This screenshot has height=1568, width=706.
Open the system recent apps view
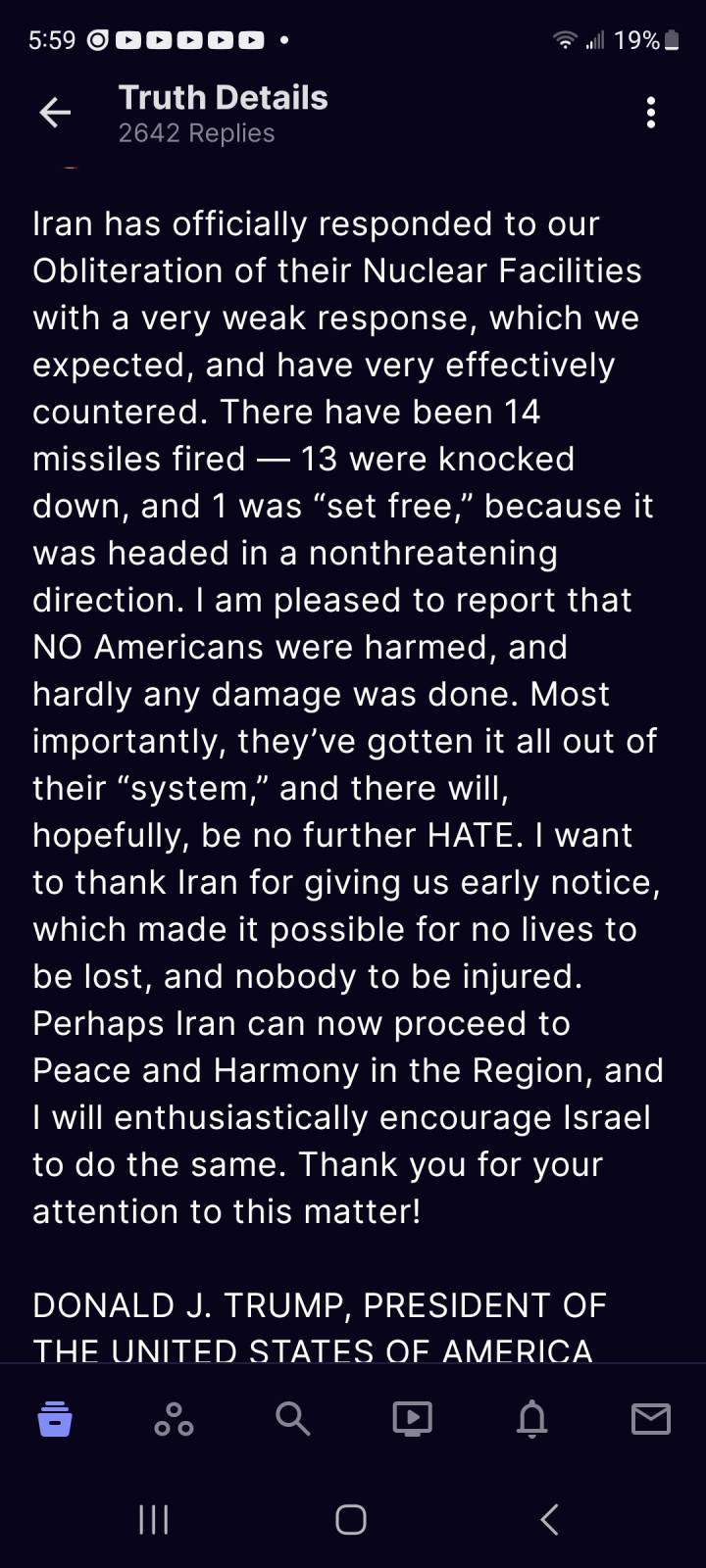(153, 1519)
